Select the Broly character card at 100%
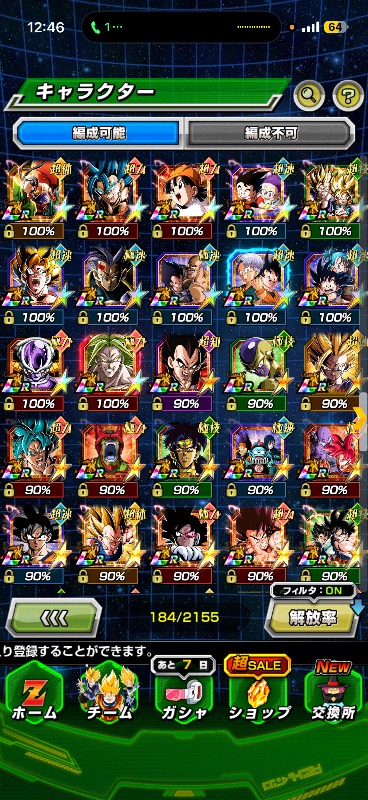368x800 pixels. point(109,372)
